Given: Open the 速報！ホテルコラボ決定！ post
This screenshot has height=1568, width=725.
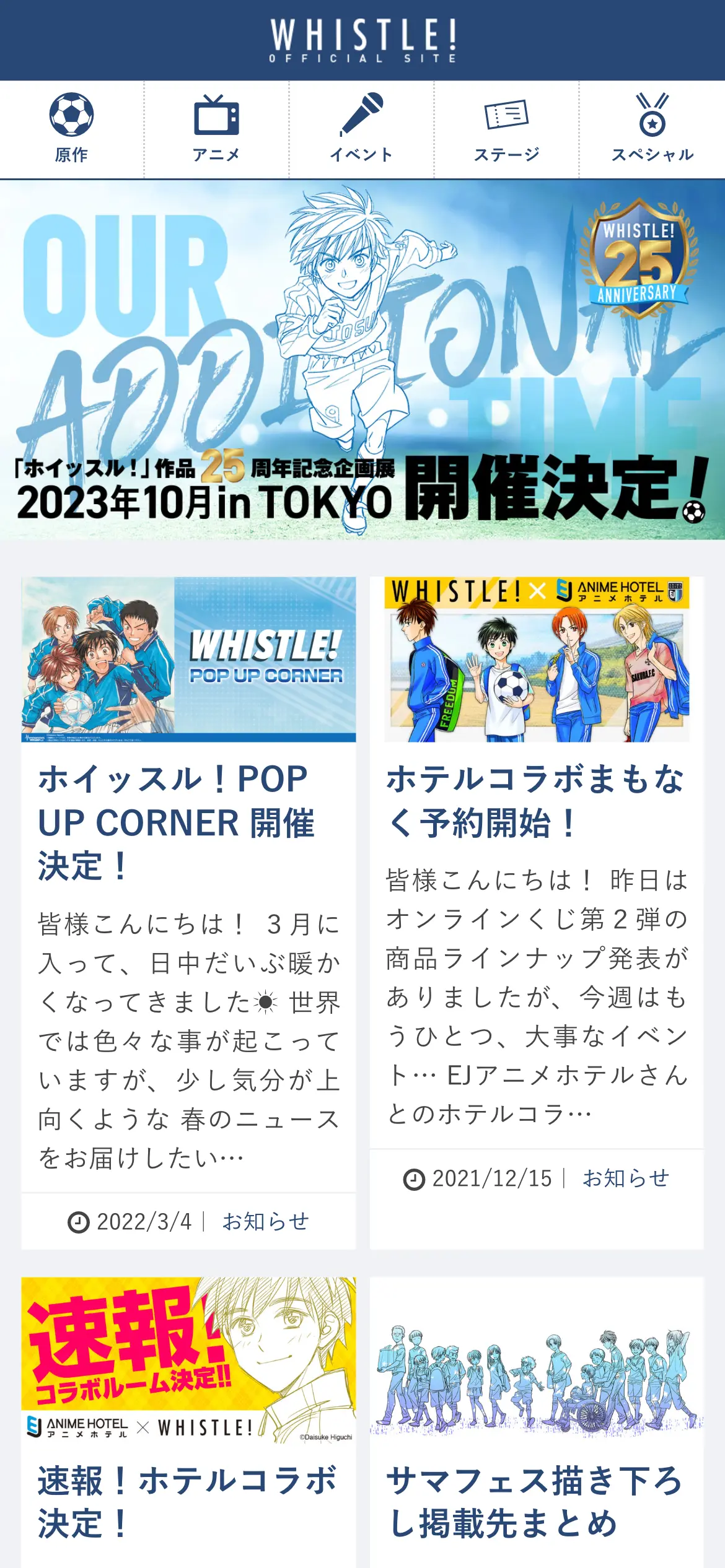Looking at the screenshot, I should click(x=187, y=1502).
